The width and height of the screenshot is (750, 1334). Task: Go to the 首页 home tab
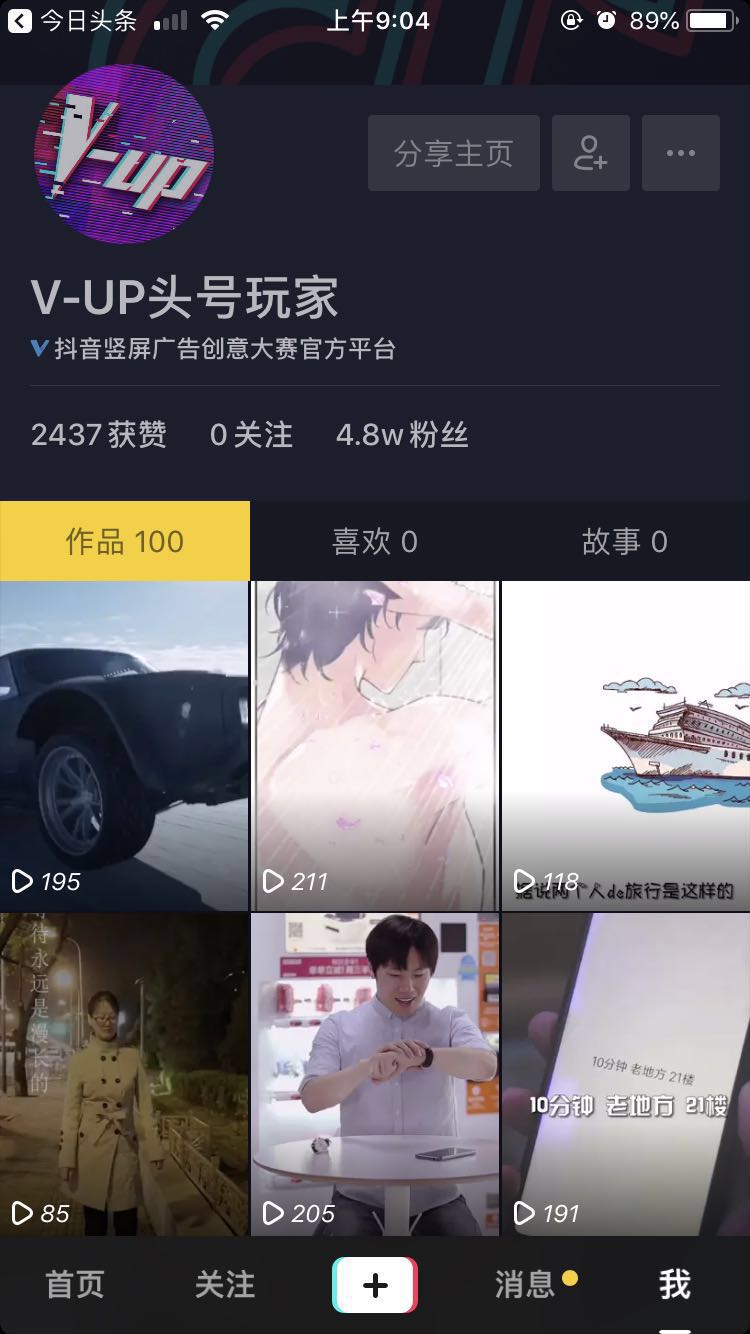(x=75, y=1285)
